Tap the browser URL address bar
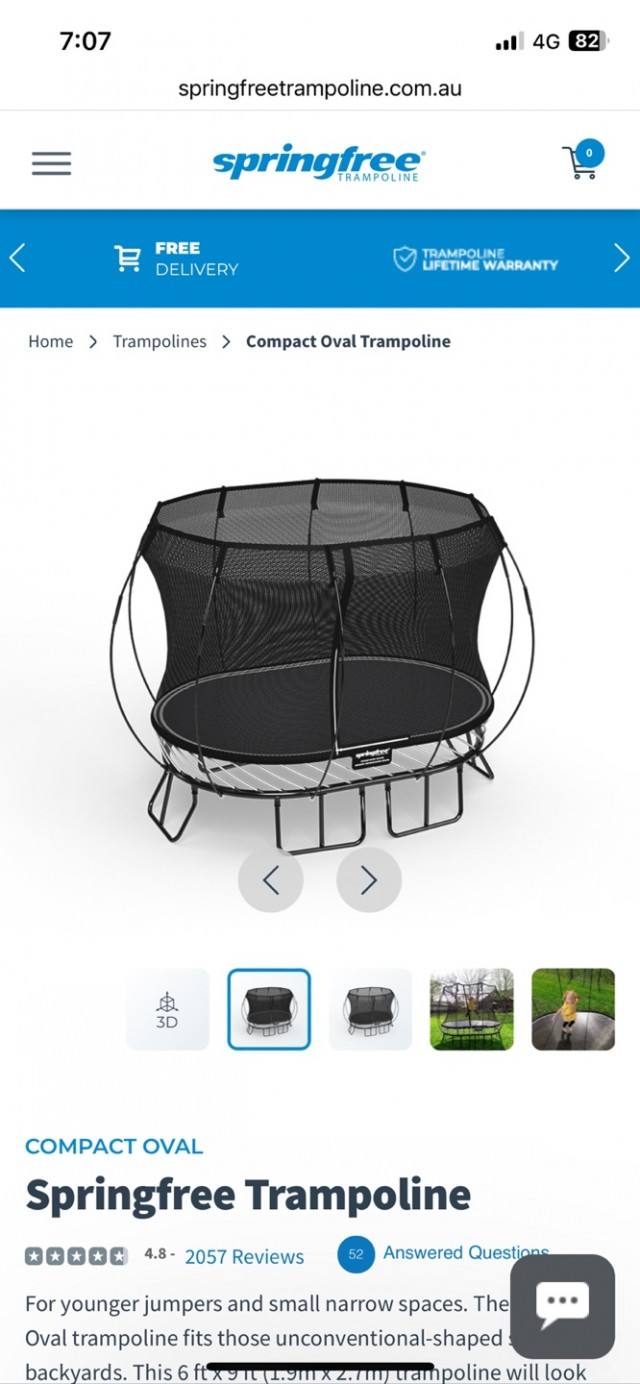The image size is (640, 1384). pos(320,88)
